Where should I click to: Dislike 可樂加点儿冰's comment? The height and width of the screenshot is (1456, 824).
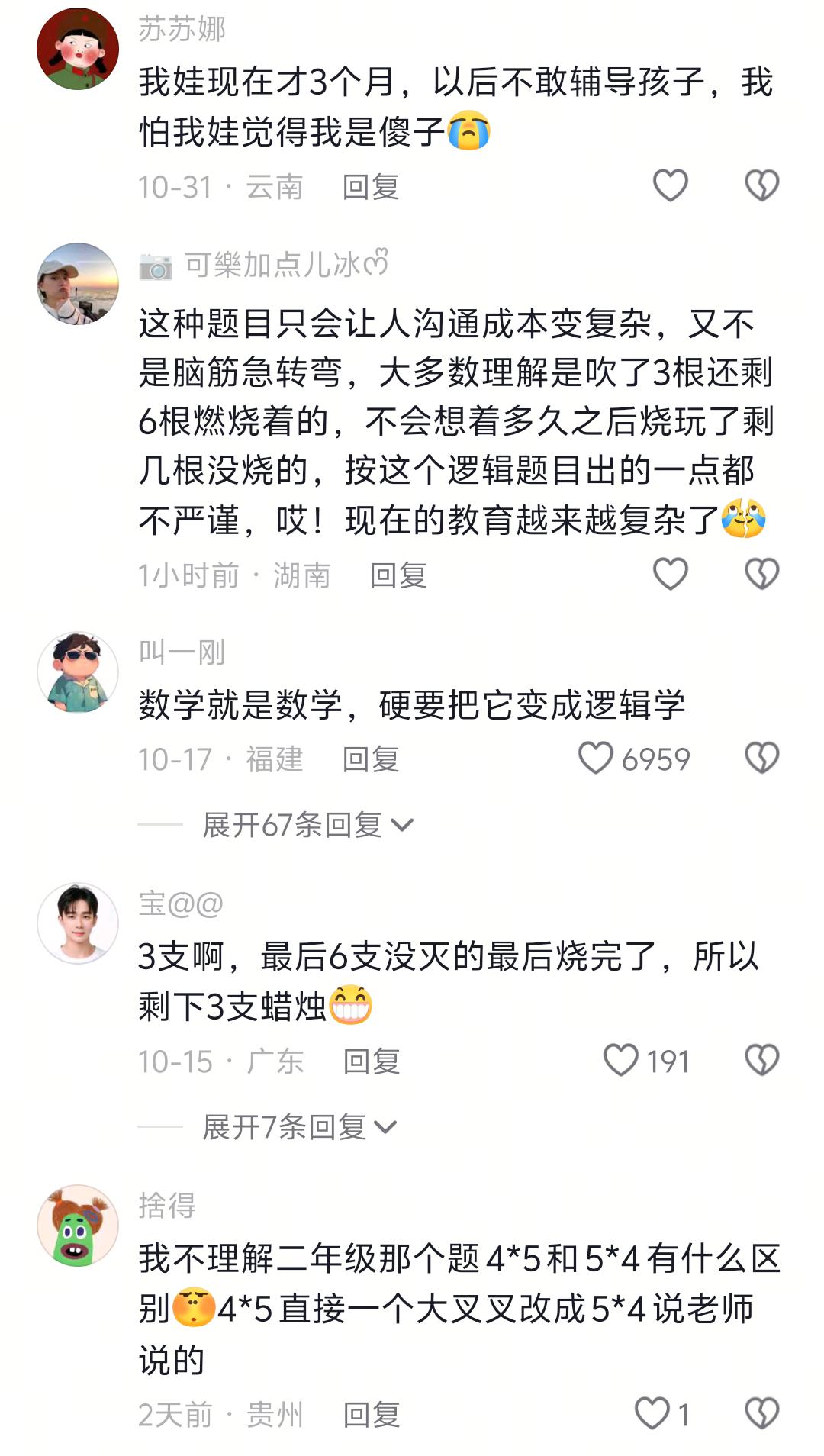point(761,574)
